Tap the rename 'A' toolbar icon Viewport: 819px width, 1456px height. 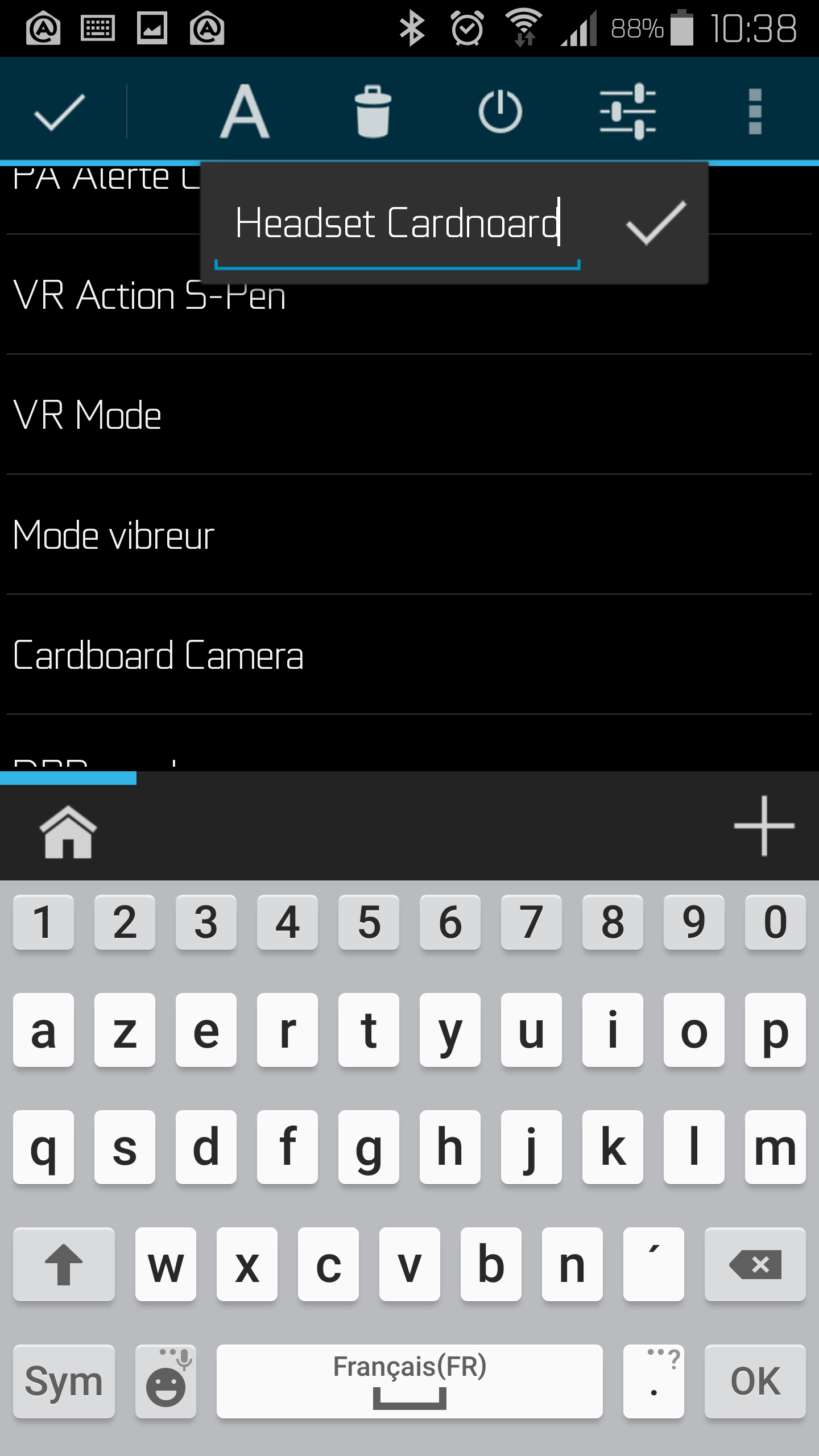[245, 111]
